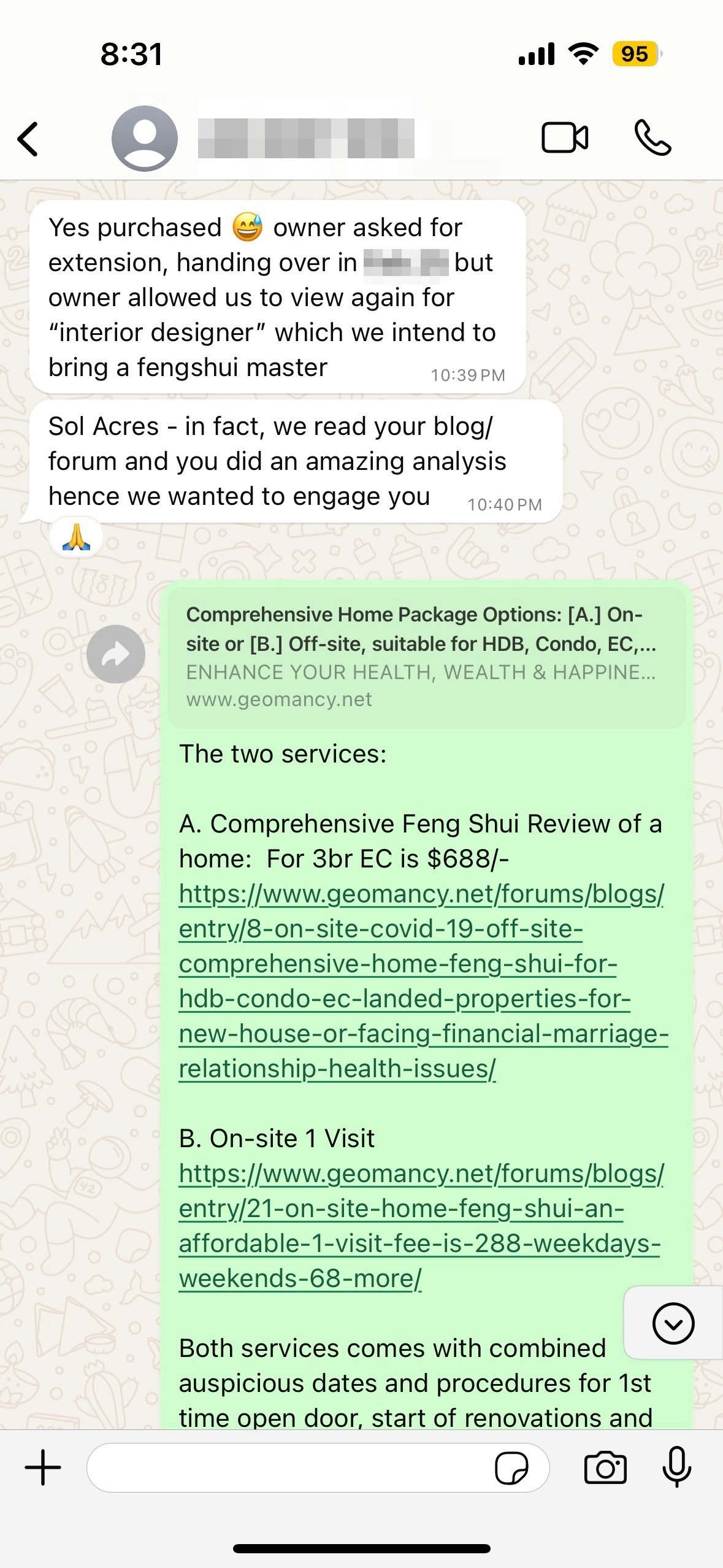723x1568 pixels.
Task: Tap the message input field
Action: pyautogui.click(x=288, y=1467)
